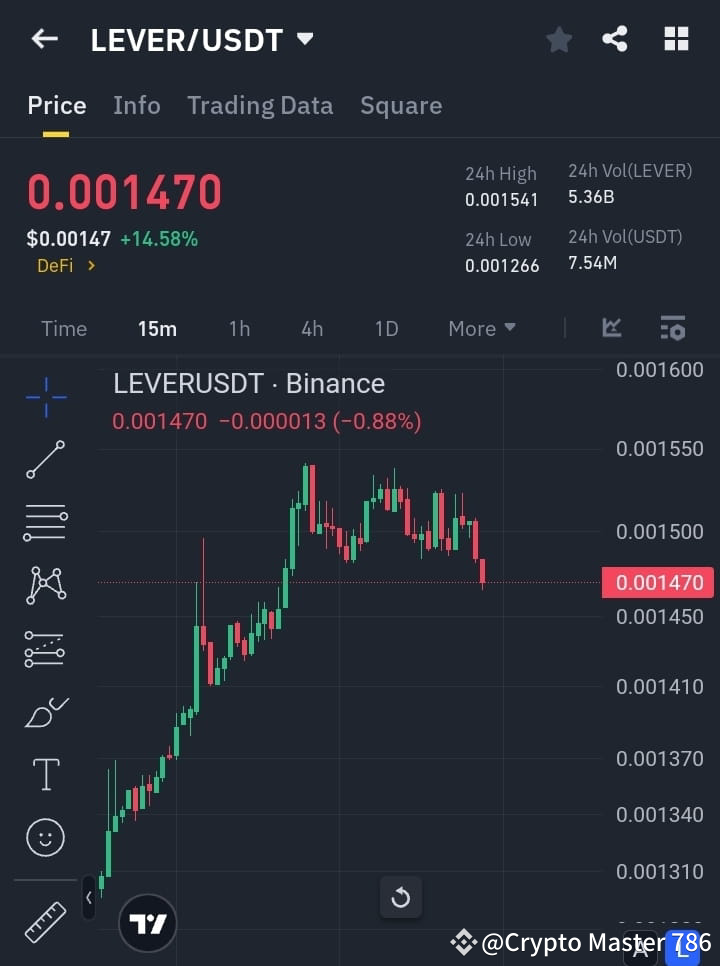Open the emoji sticker tool
Screen dimensions: 720x966
click(45, 837)
